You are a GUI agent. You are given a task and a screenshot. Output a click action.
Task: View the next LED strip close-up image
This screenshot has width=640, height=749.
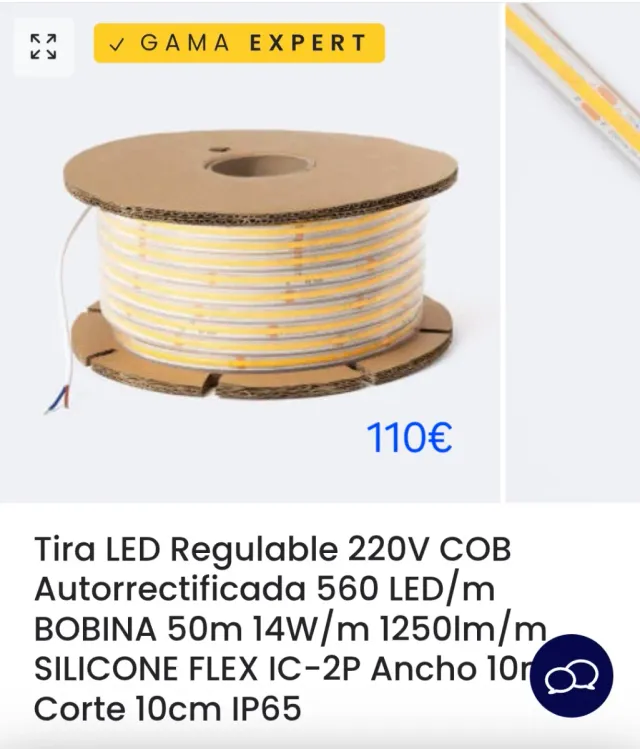[574, 250]
